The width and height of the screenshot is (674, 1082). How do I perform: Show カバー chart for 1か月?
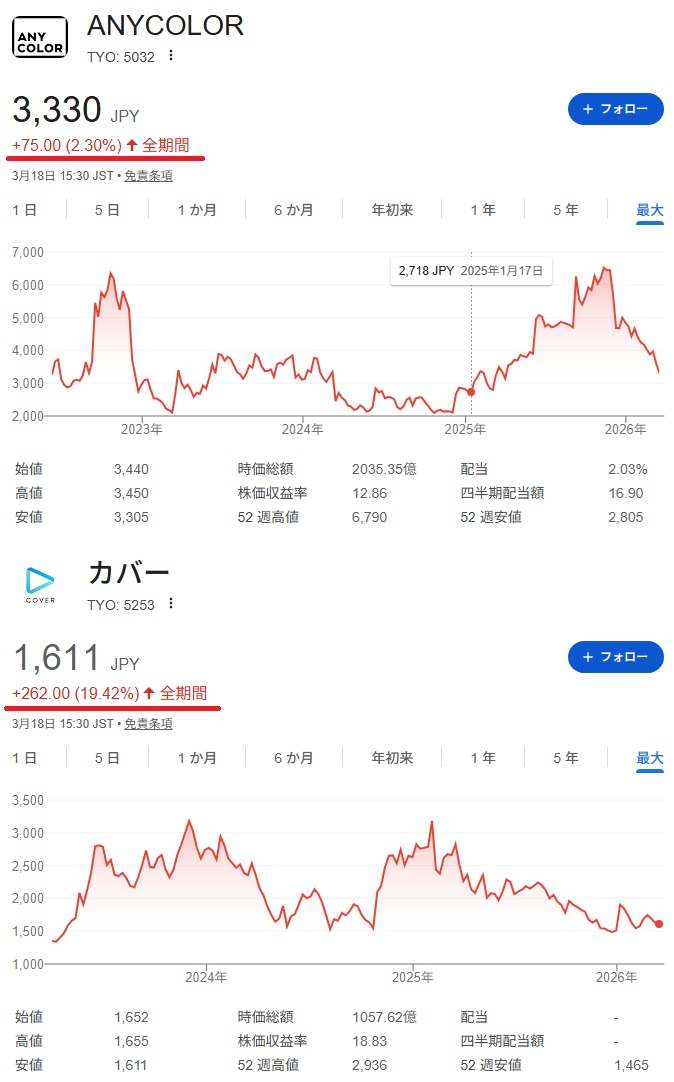pyautogui.click(x=197, y=758)
